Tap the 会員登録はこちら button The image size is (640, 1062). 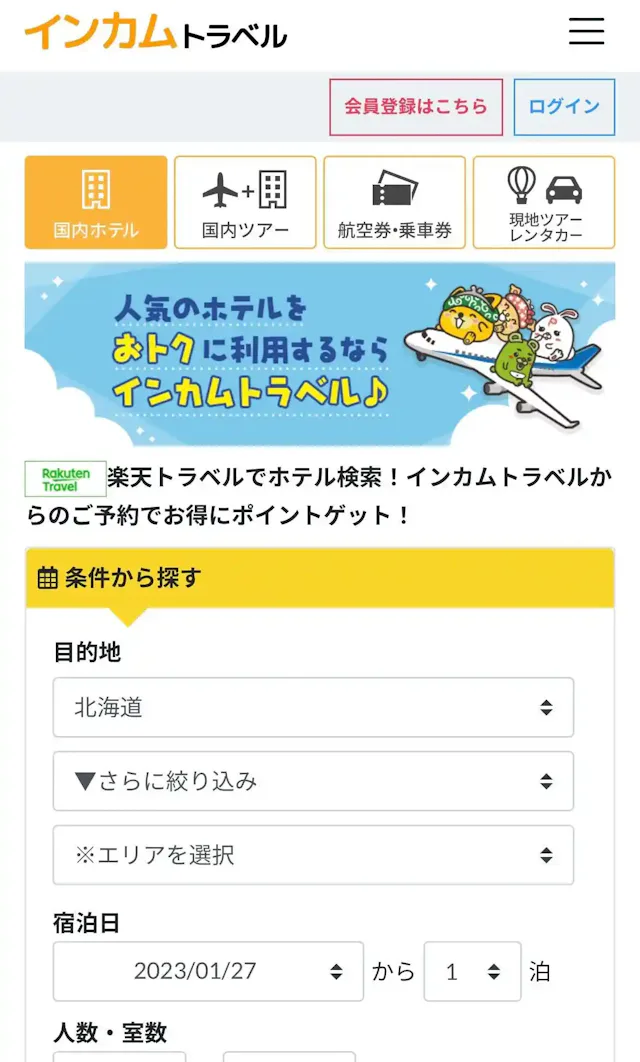[x=416, y=107]
